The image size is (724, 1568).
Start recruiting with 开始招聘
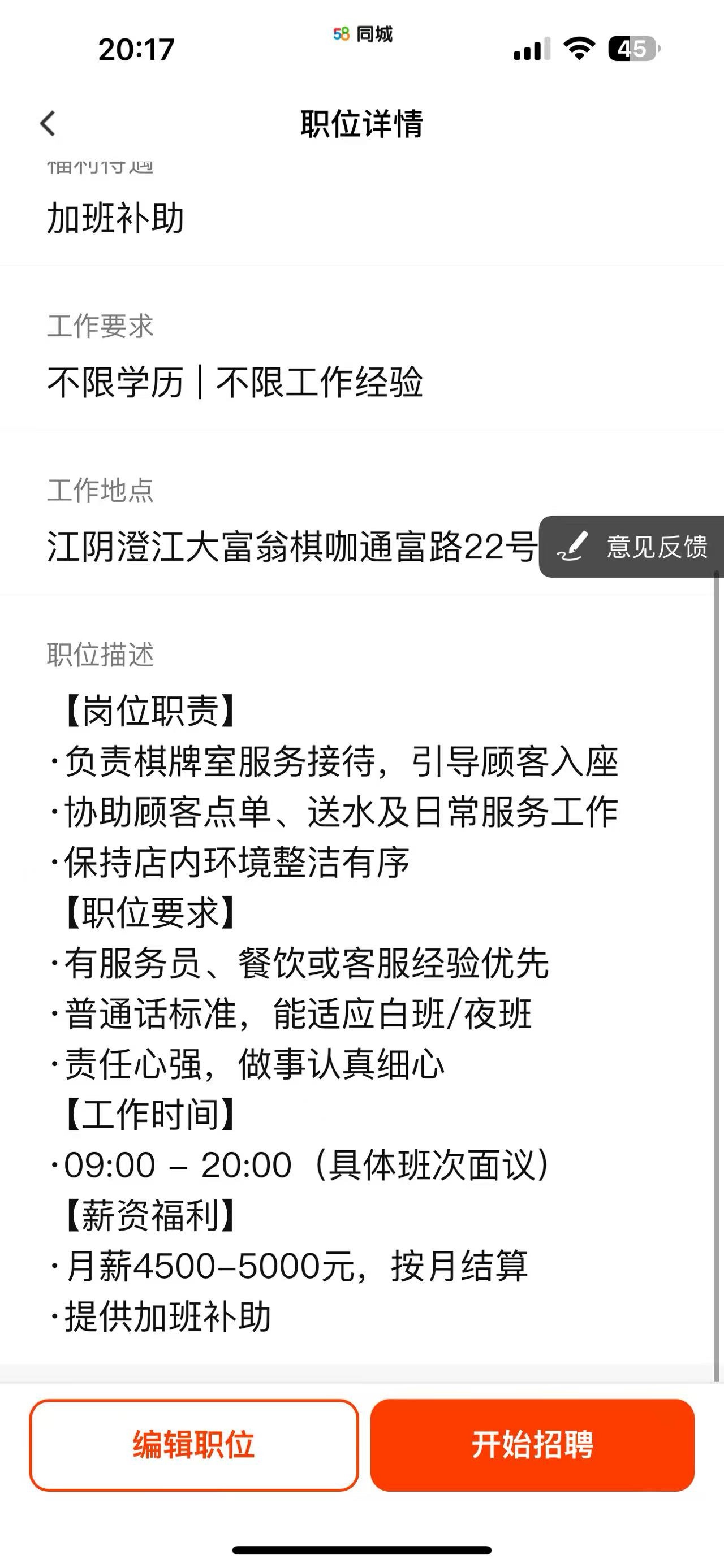[x=532, y=1444]
